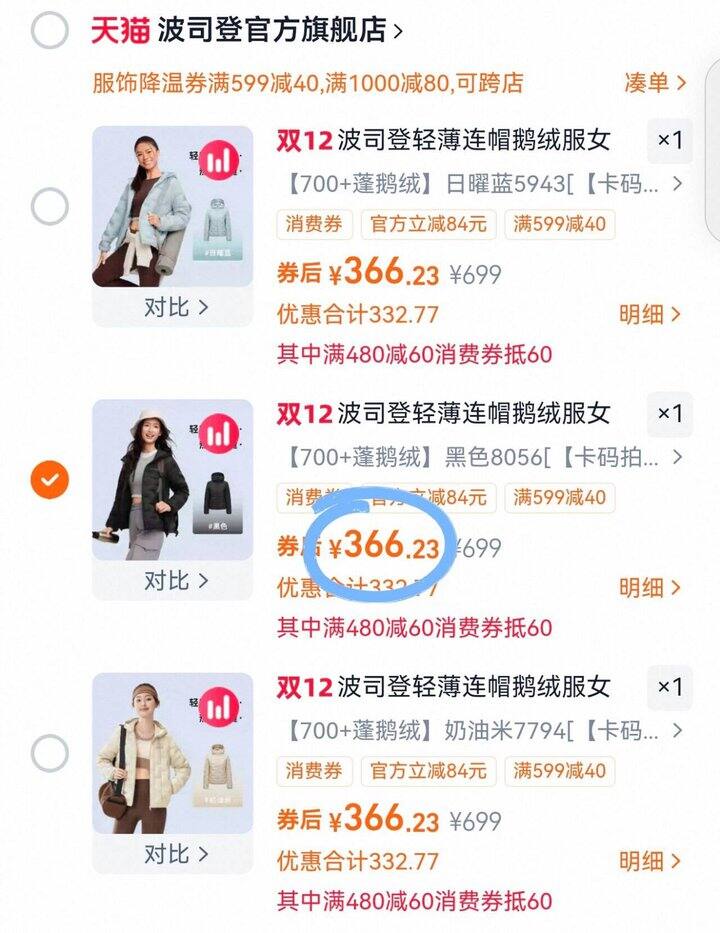Select the 日曜蓝5943 down jacket
The image size is (720, 933).
coord(49,207)
